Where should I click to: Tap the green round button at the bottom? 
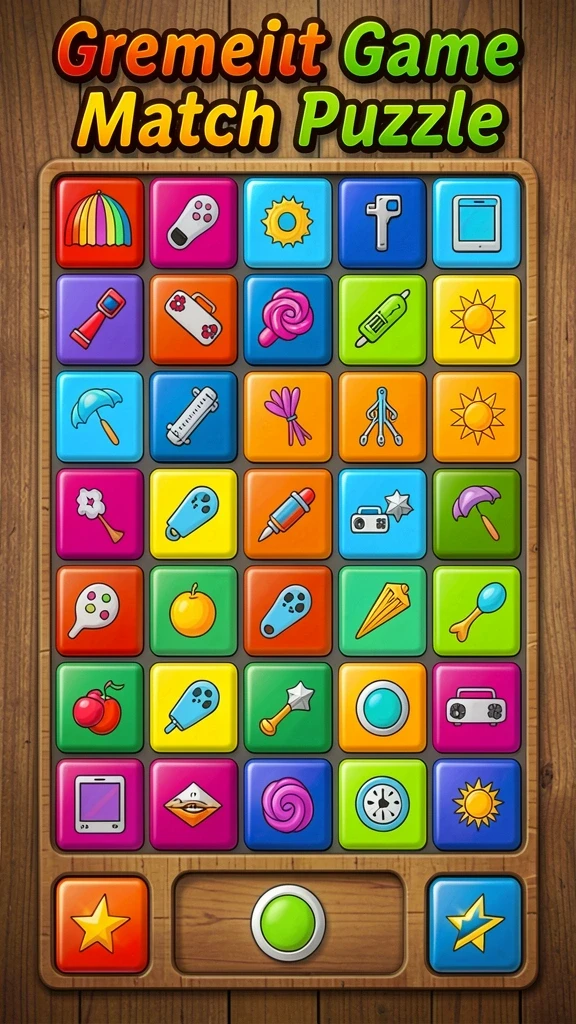(x=287, y=923)
